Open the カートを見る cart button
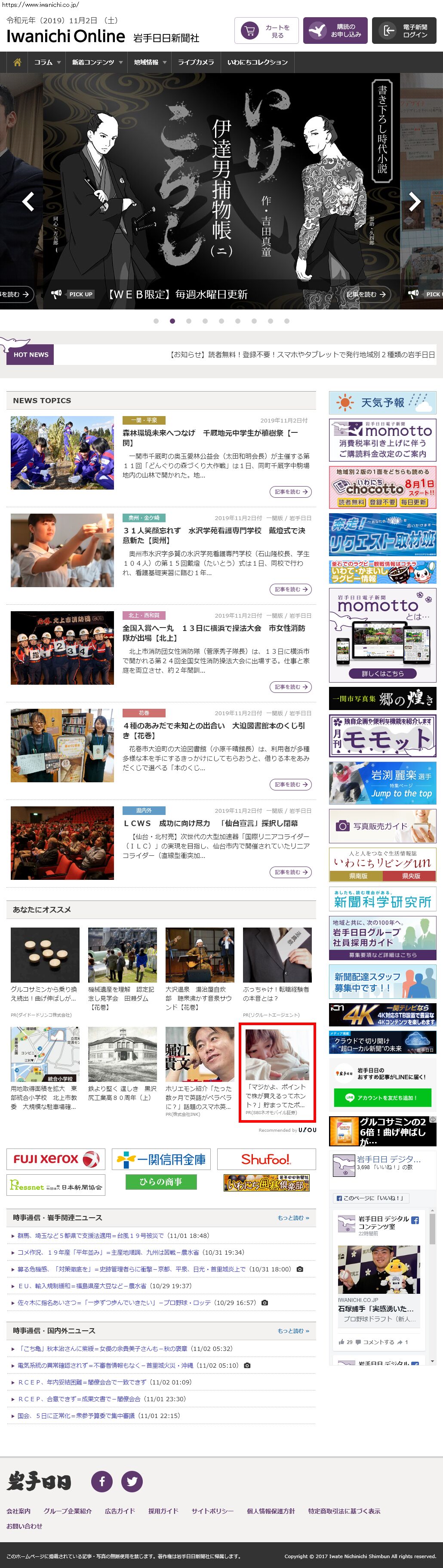This screenshot has height=1568, width=443. (266, 31)
